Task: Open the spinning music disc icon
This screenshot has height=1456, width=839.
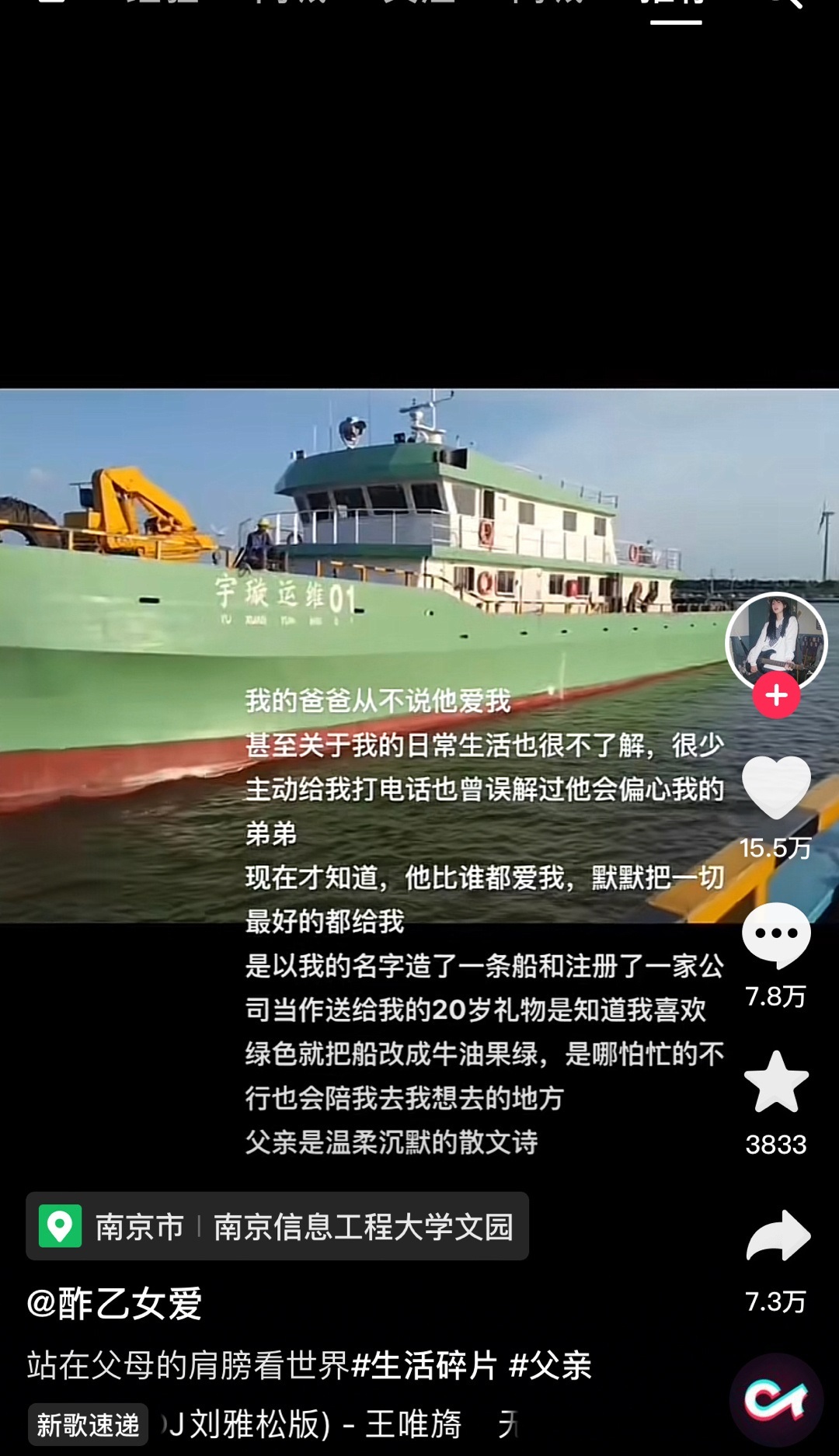Action: click(776, 1400)
